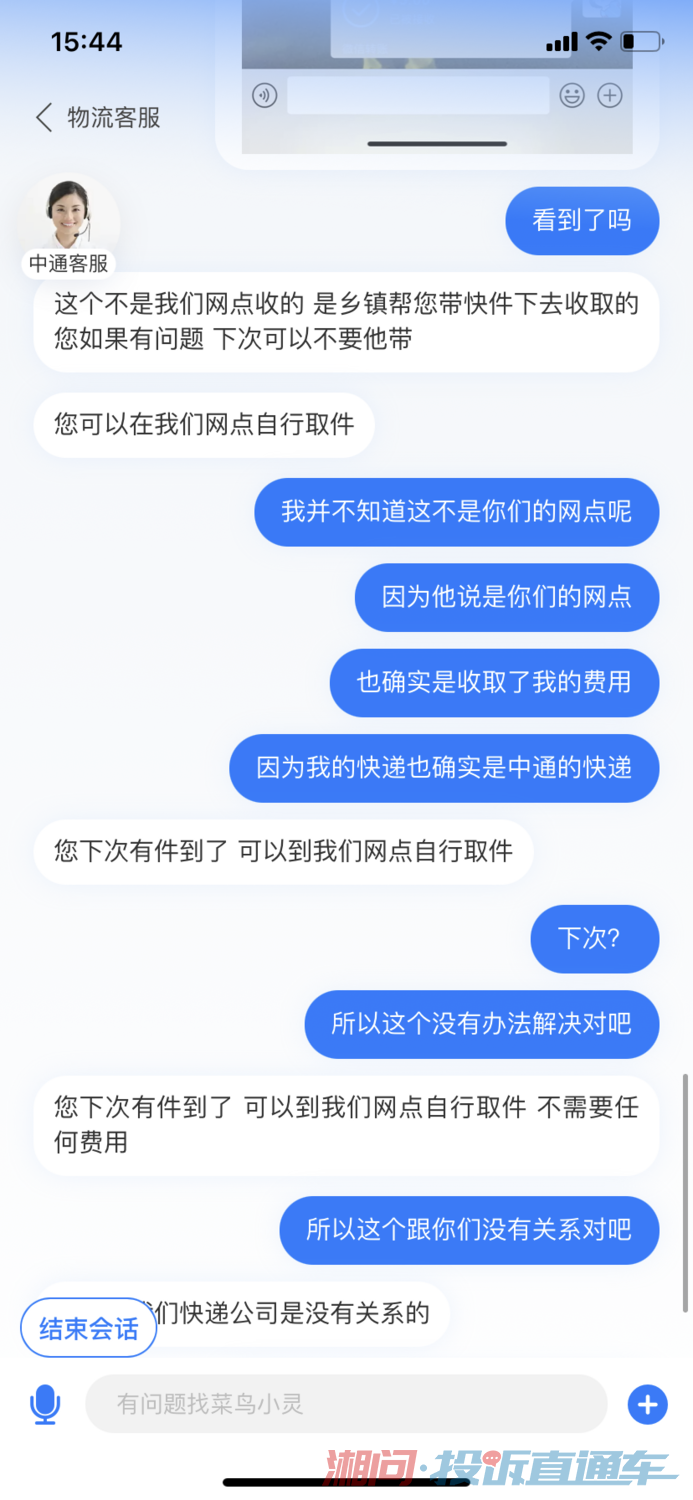
Task: Go back from 物流客服 chat
Action: [44, 118]
